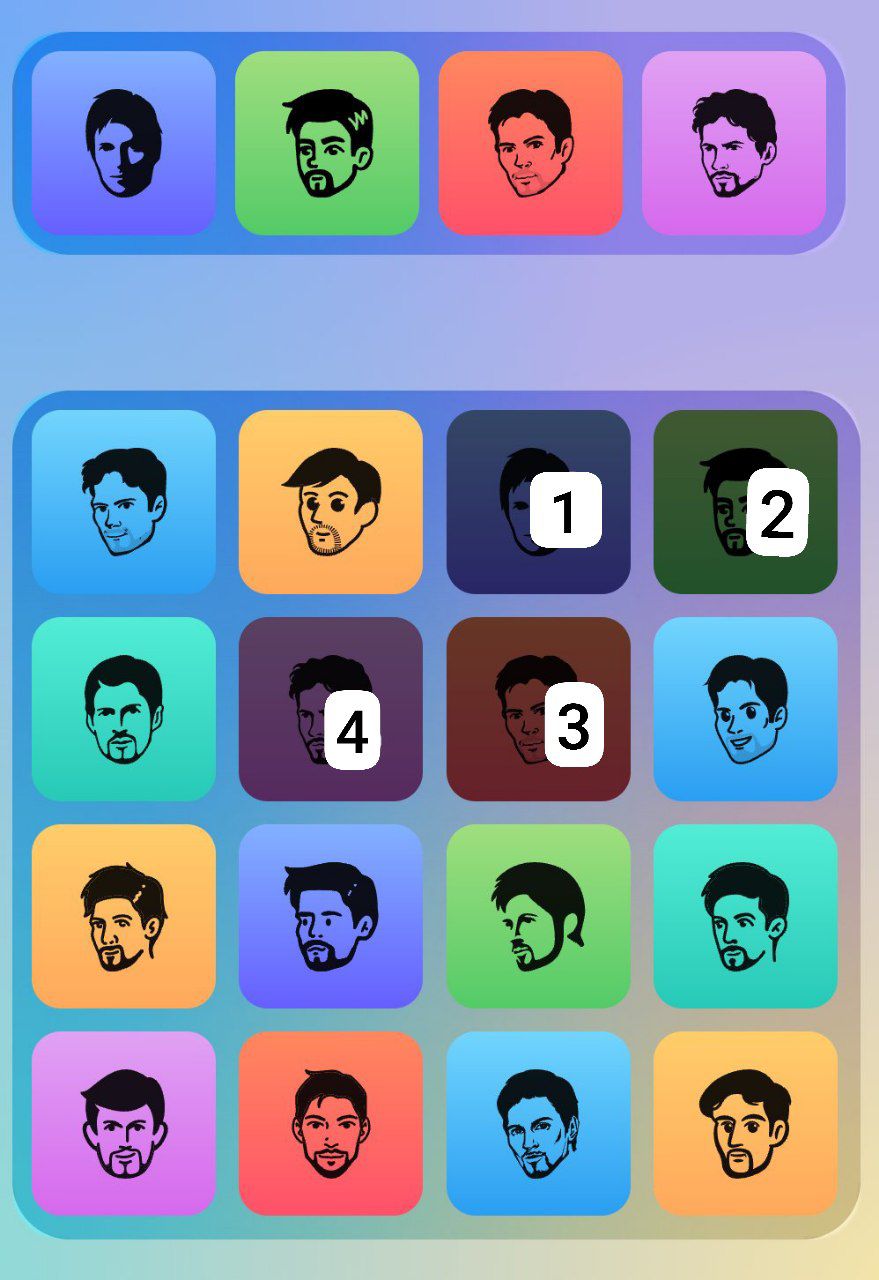This screenshot has height=1280, width=879.
Task: Pick the light blue tile with smiling cartoon face
Action: click(x=745, y=709)
